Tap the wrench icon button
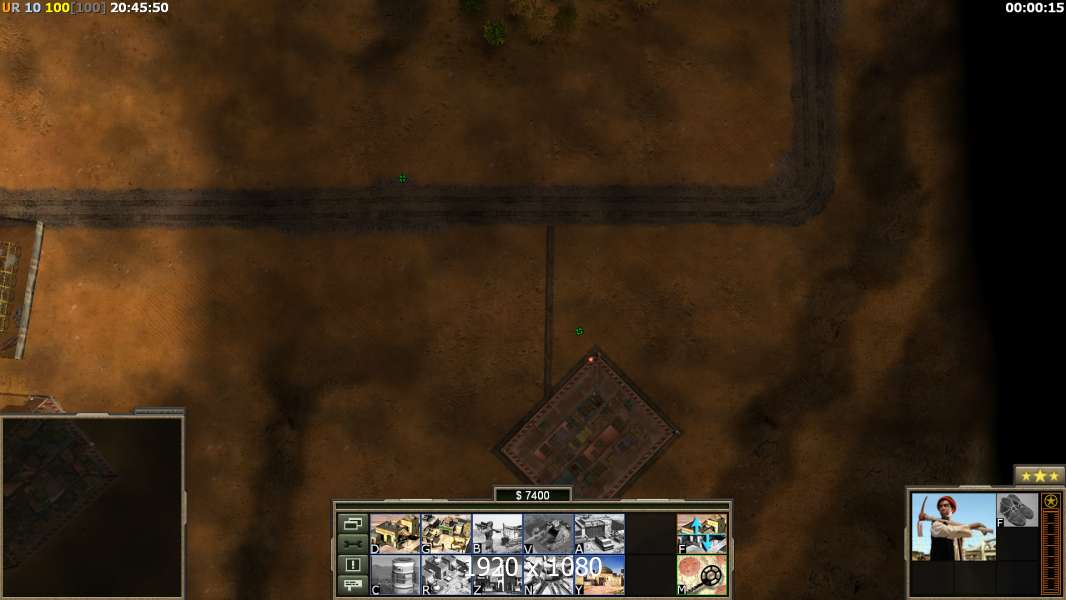The height and width of the screenshot is (600, 1066). pos(352,544)
